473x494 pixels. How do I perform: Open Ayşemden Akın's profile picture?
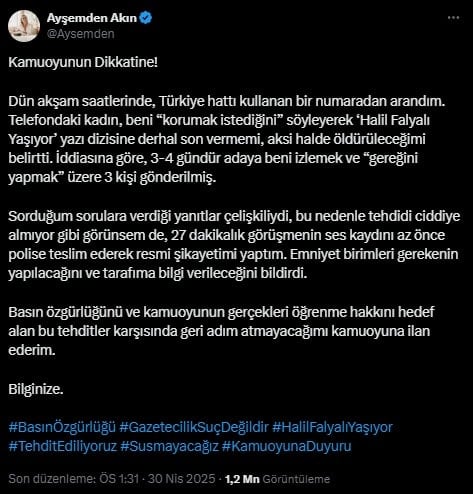pyautogui.click(x=24, y=26)
